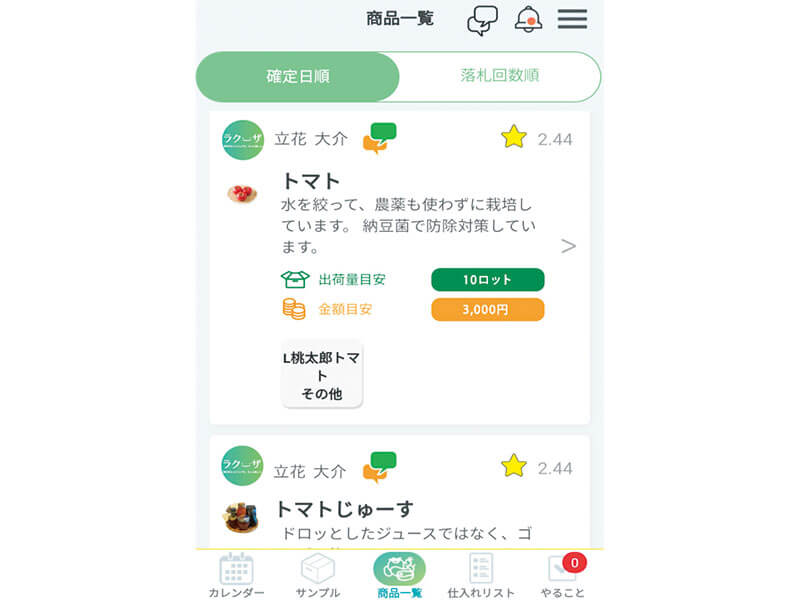Switch to 落札回数順 sorting tab
The height and width of the screenshot is (600, 800).
pos(500,76)
